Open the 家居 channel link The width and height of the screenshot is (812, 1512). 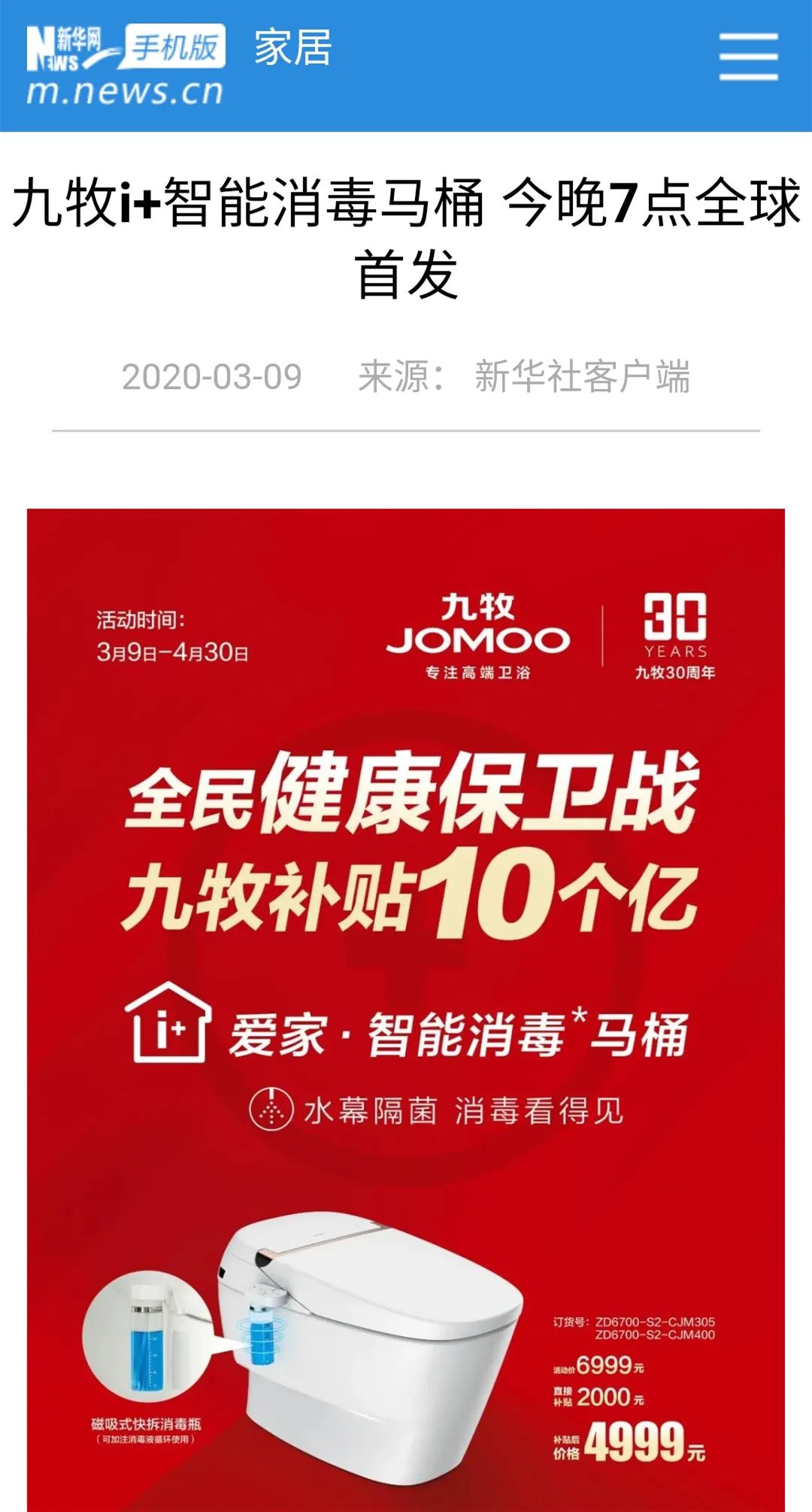292,48
